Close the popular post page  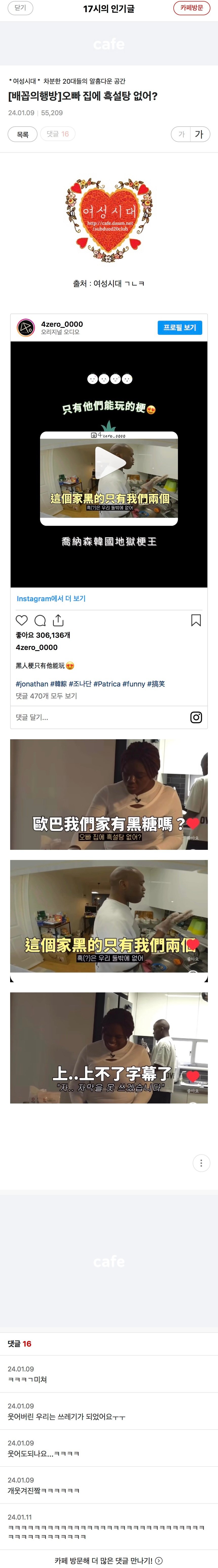coord(20,8)
